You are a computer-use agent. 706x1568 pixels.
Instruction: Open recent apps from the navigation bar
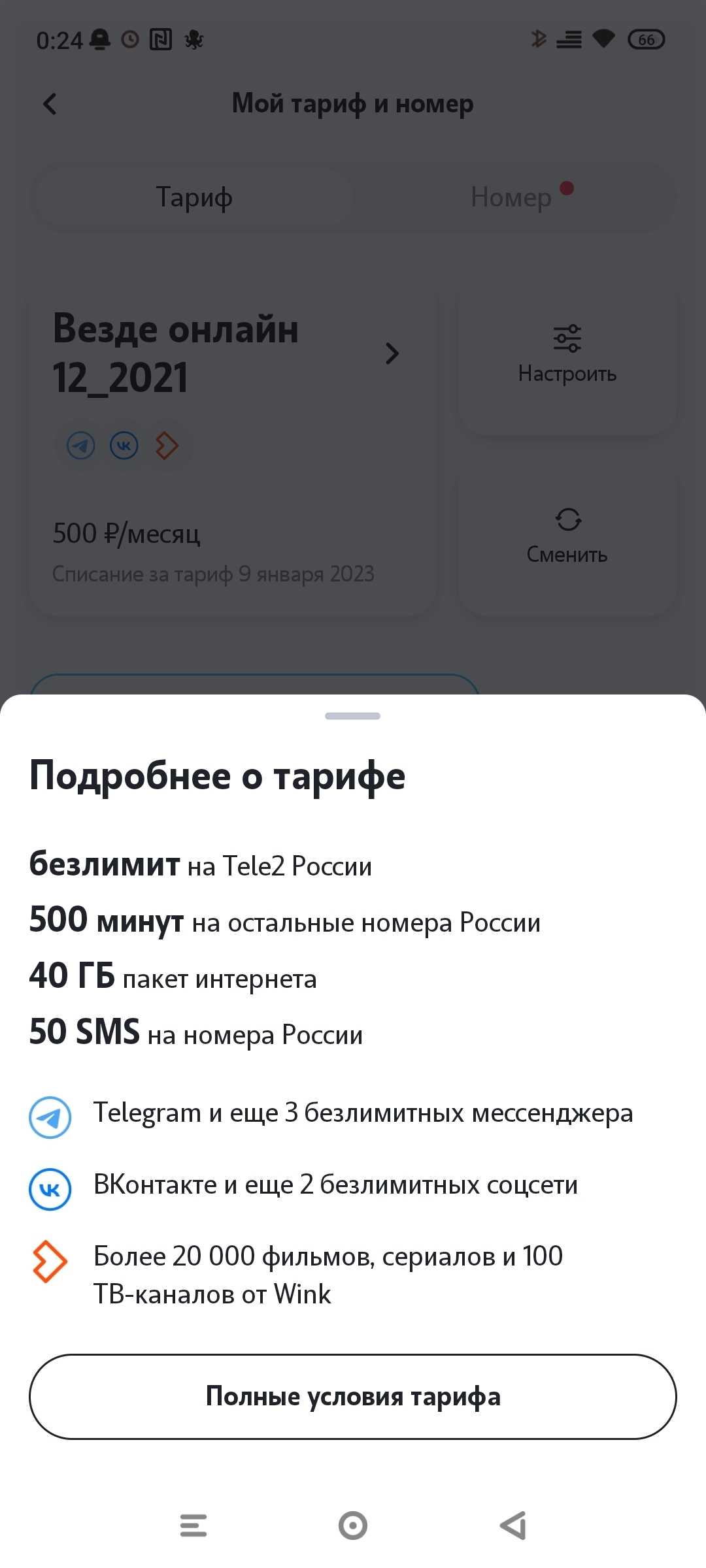point(193,1526)
